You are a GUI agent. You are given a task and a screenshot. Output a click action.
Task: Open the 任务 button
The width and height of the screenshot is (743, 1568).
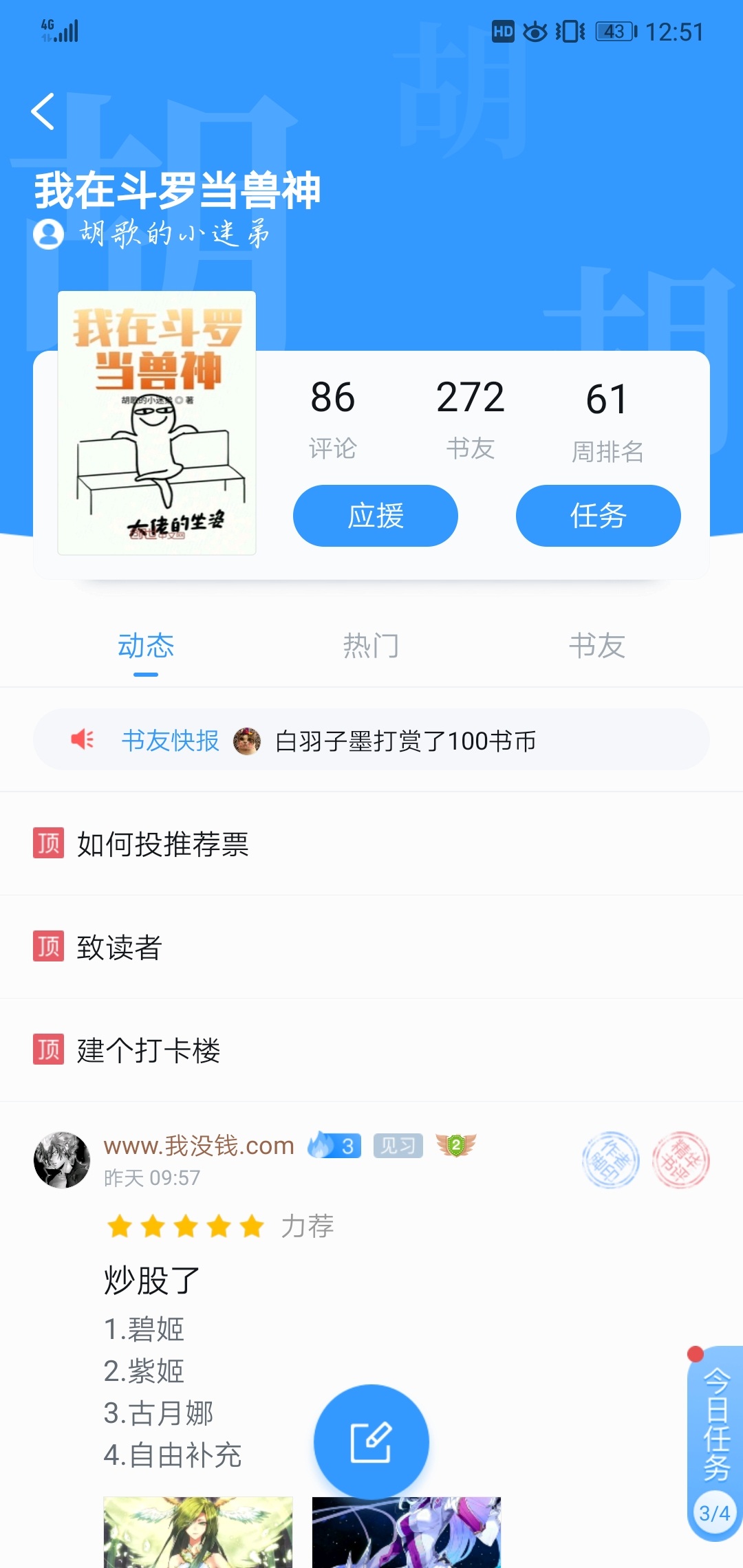coord(598,516)
